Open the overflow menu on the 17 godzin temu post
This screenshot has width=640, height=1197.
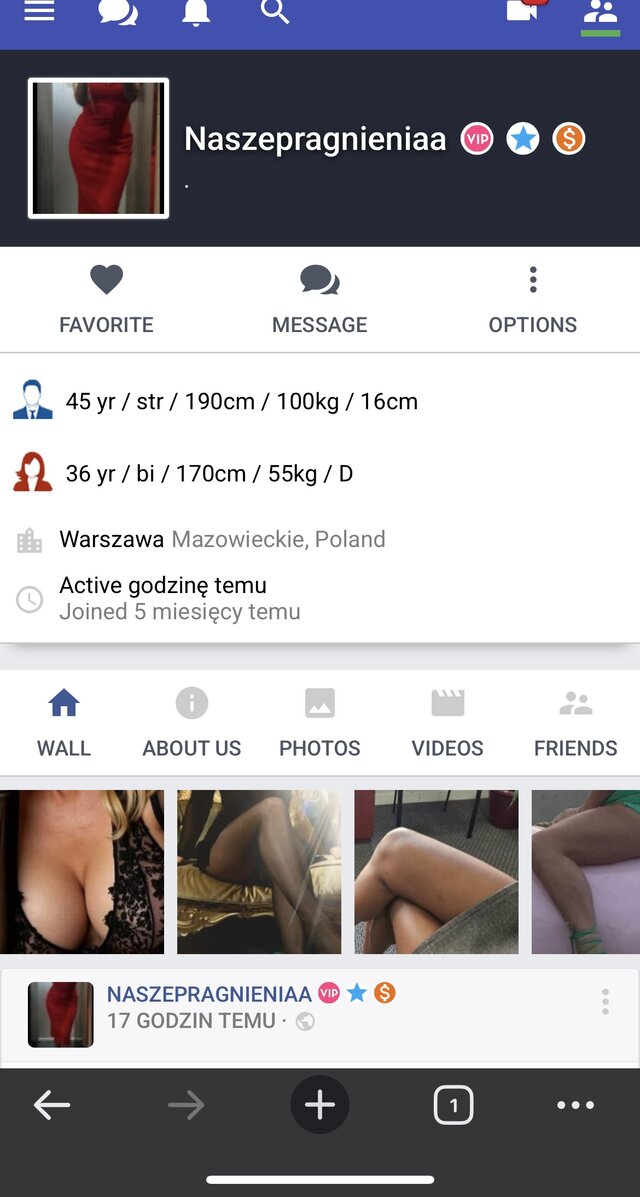605,1001
